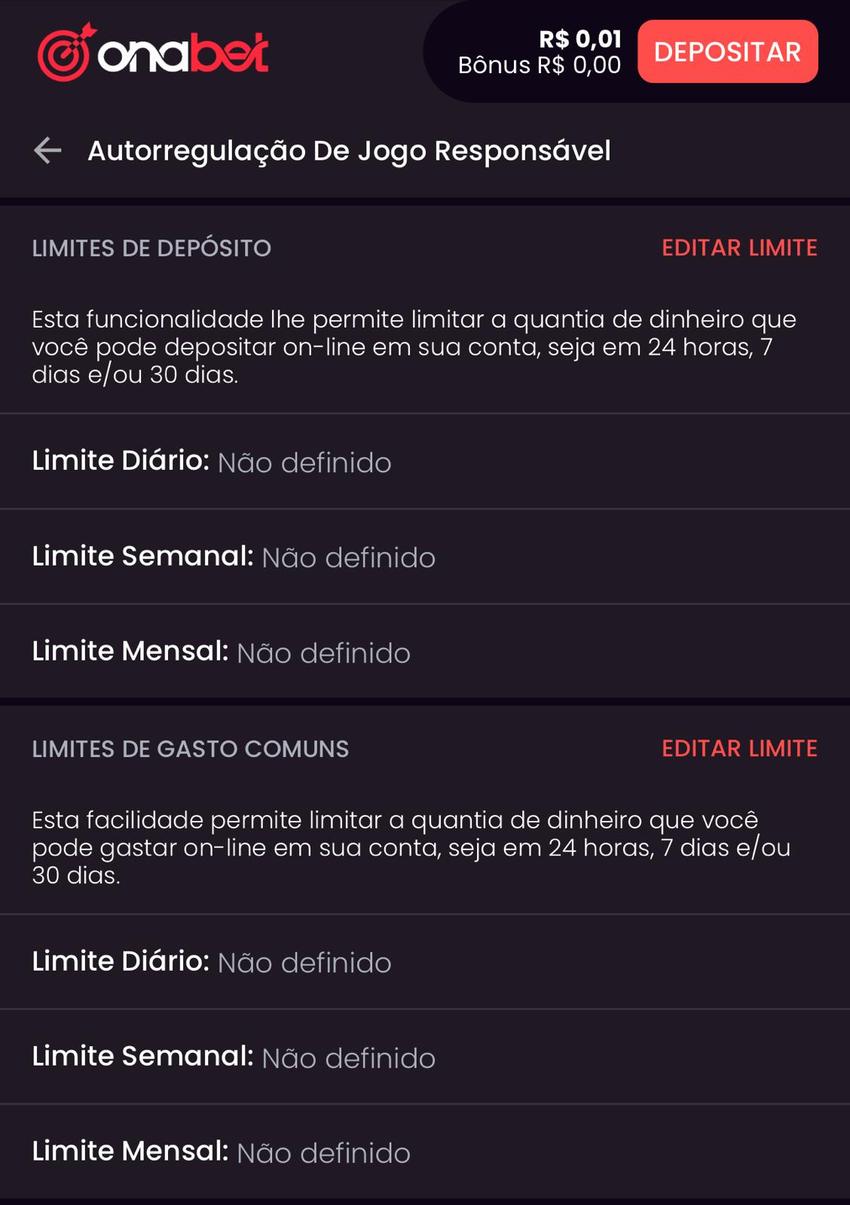Click the LIMITES DE GASTO COMUNS section header
850x1205 pixels.
[190, 748]
